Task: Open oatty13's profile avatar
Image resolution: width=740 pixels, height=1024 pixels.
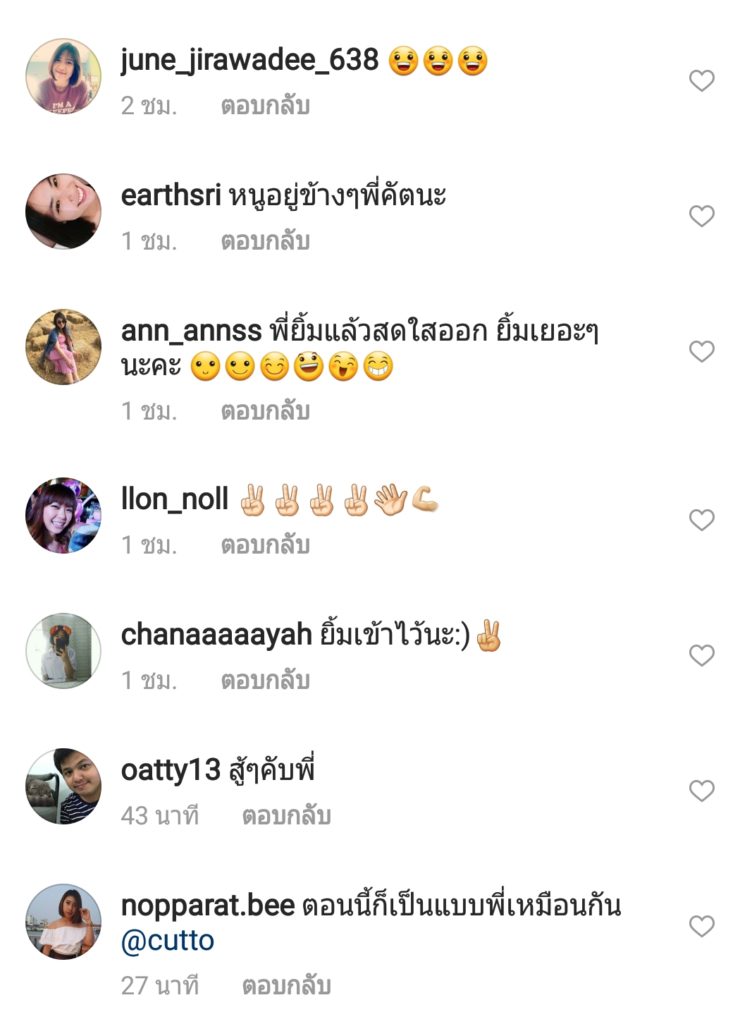Action: point(63,786)
